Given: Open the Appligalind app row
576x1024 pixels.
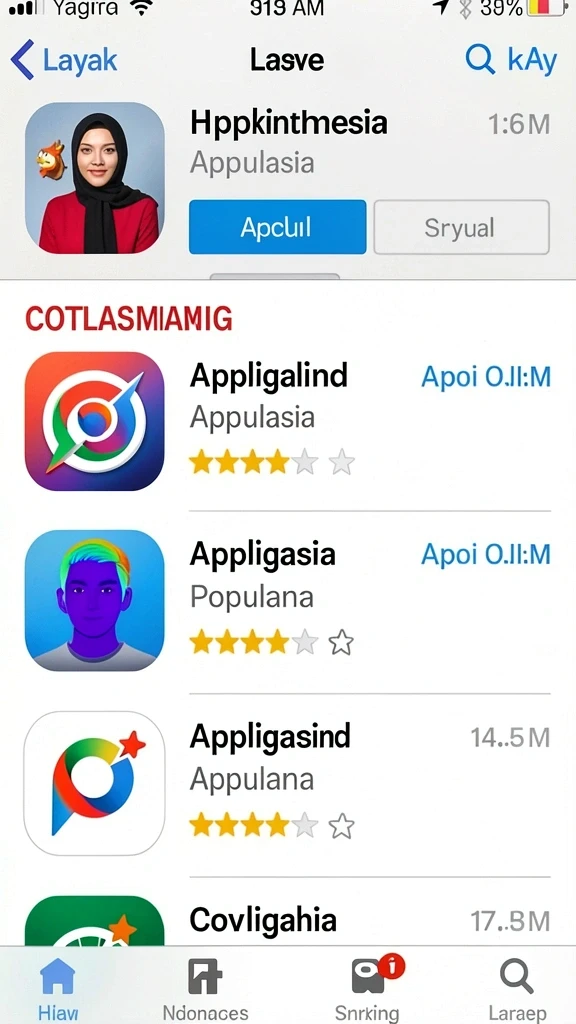Looking at the screenshot, I should click(288, 421).
